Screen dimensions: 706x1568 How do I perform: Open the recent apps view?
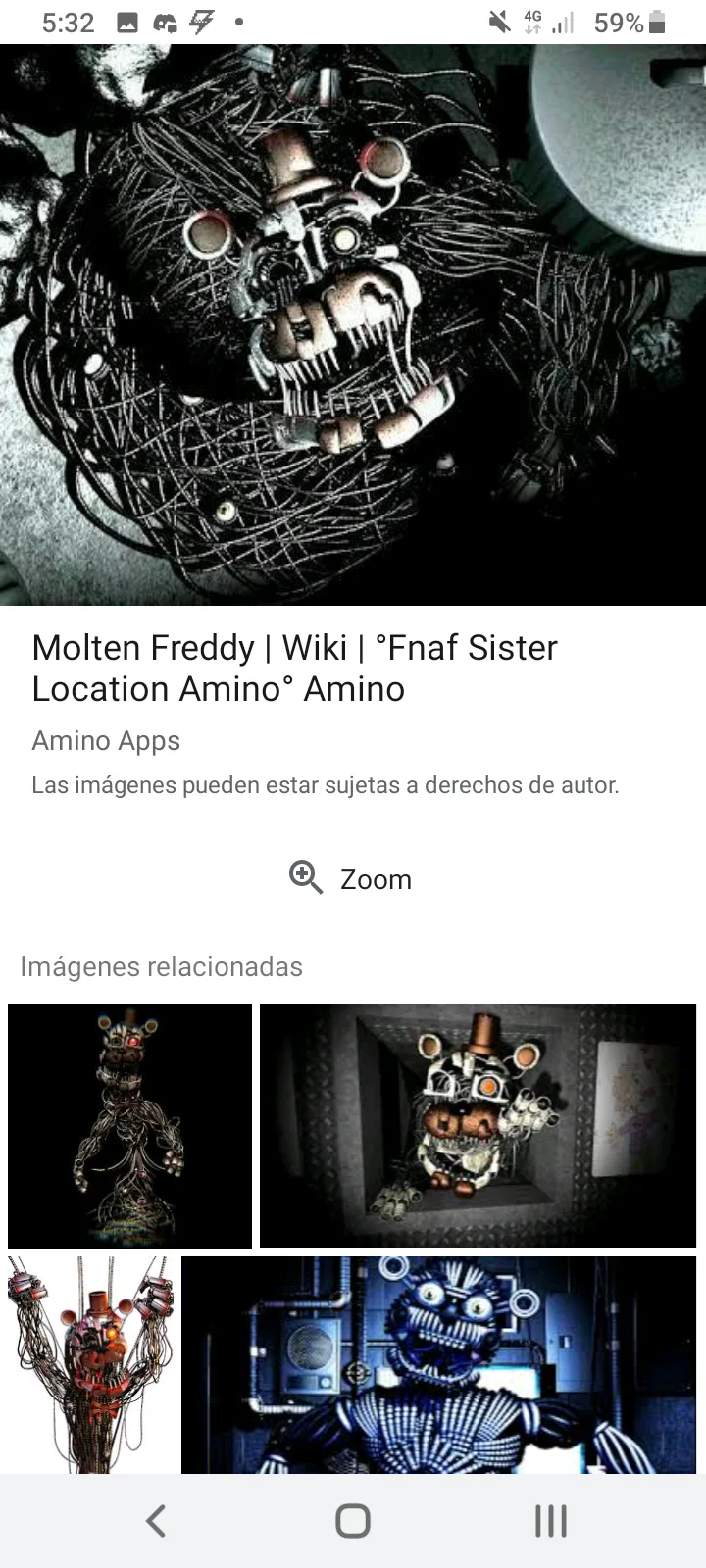550,1521
